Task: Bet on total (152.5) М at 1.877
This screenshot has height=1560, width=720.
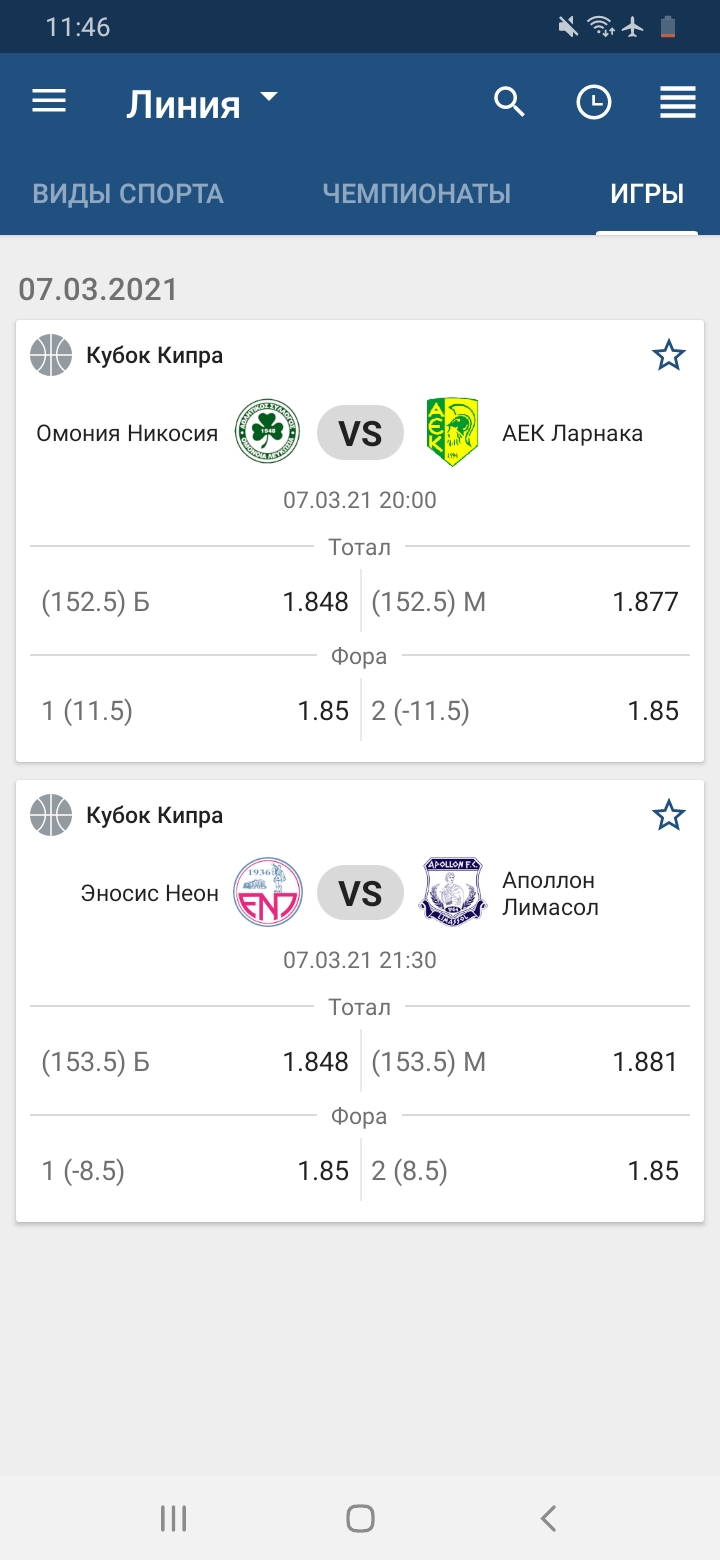Action: pos(525,602)
